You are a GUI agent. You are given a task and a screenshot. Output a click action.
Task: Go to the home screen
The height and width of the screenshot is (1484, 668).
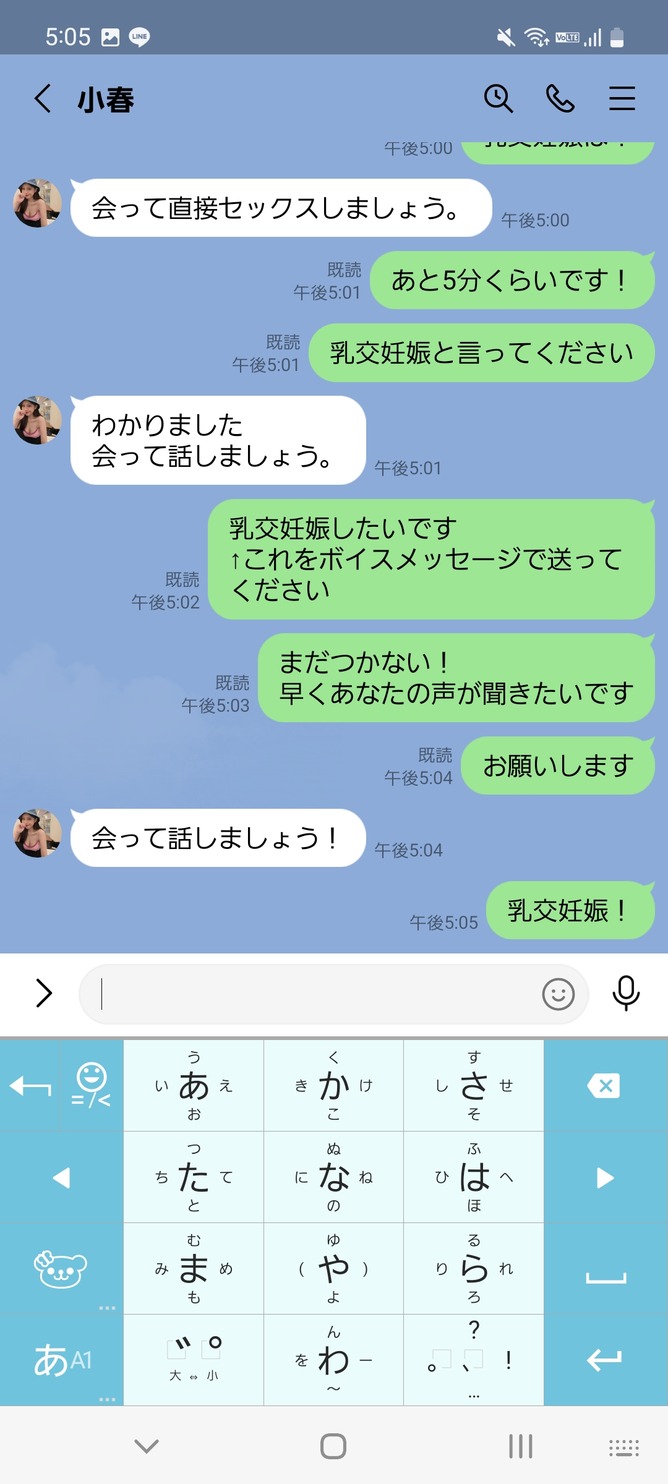coord(333,1445)
